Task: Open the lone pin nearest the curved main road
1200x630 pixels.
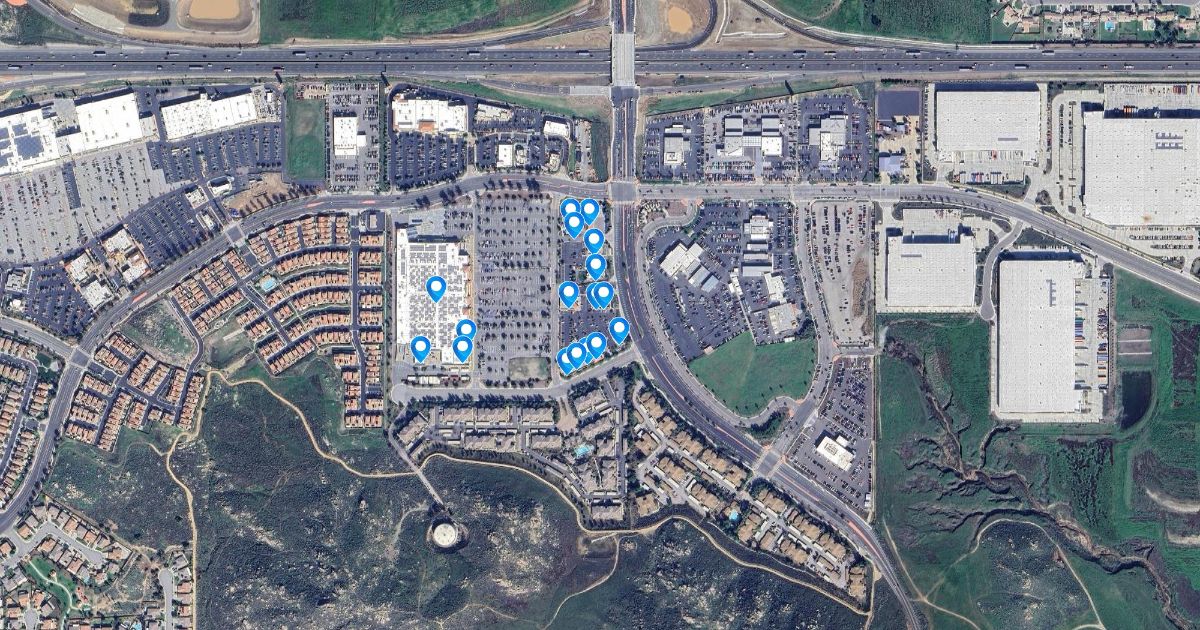Action: [619, 329]
